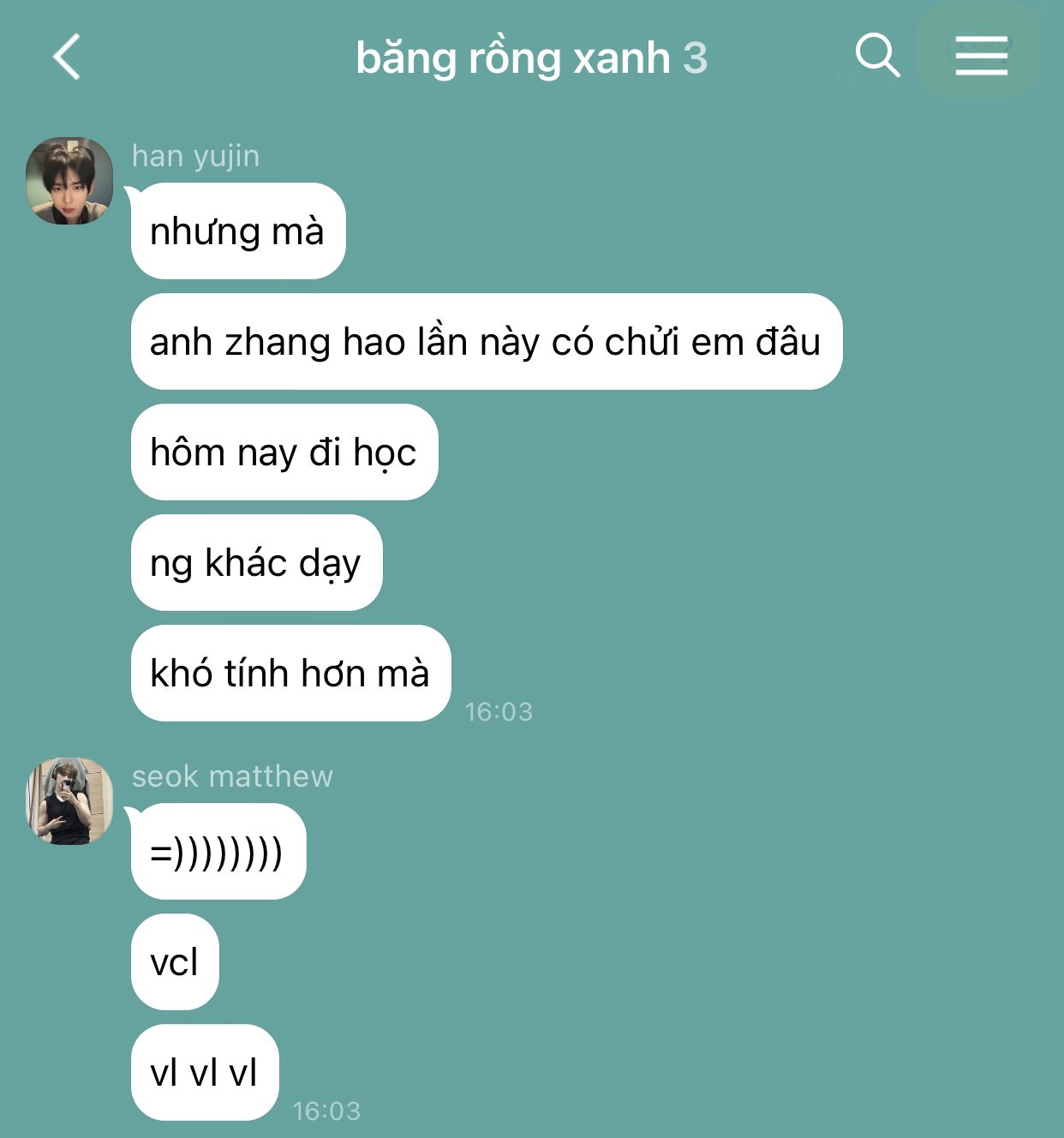View han yujin's profile picture

[x=69, y=181]
